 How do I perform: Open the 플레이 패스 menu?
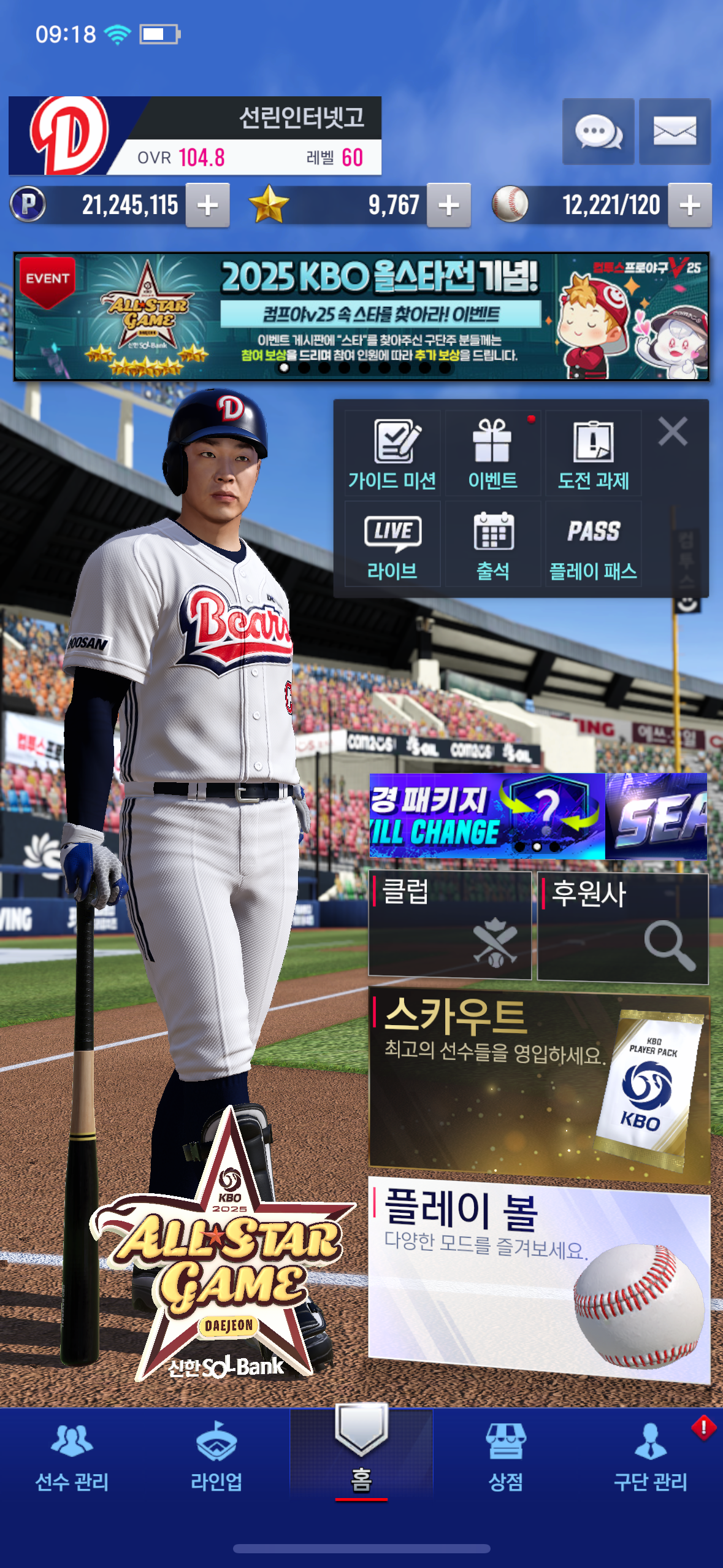coord(593,545)
